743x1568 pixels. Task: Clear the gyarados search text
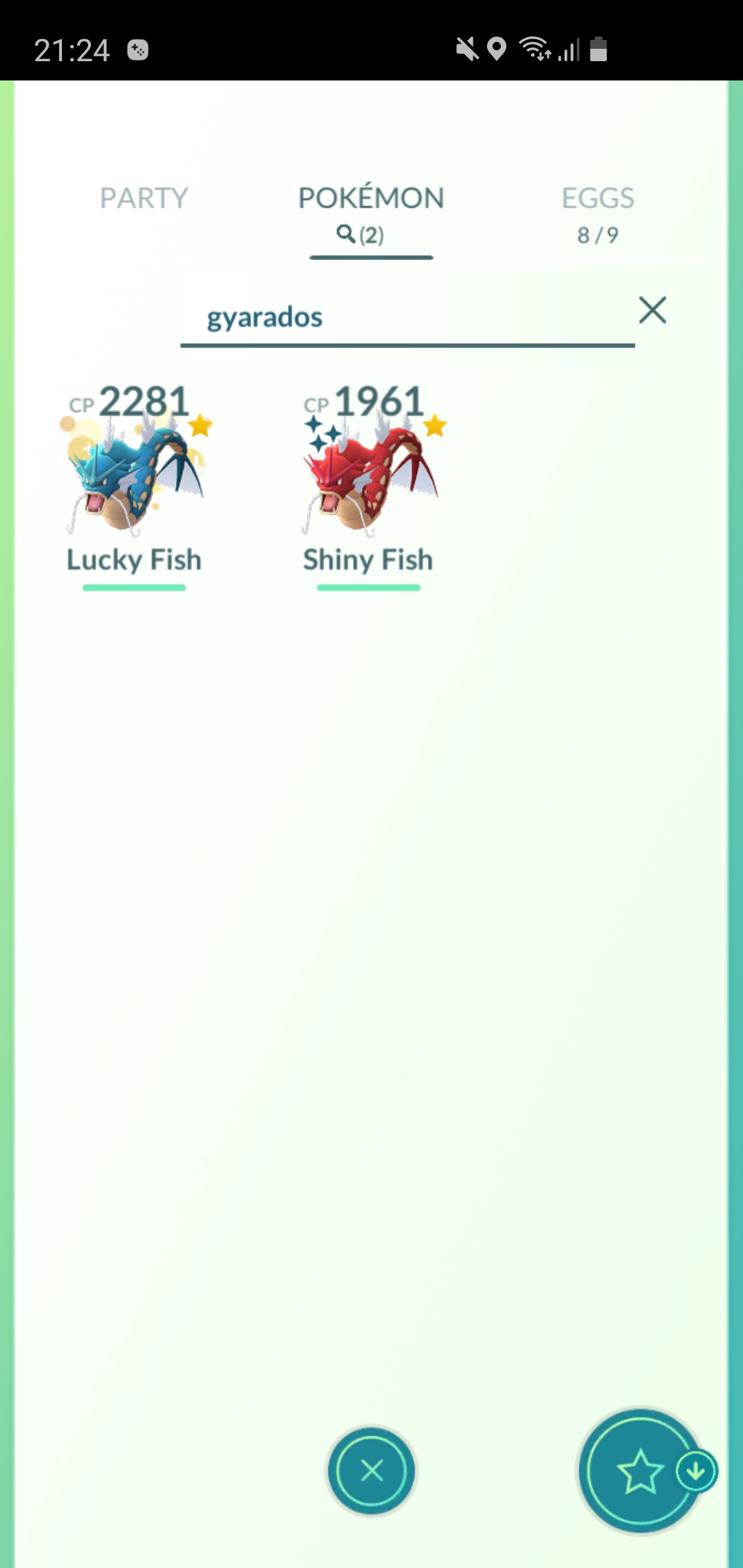(652, 310)
